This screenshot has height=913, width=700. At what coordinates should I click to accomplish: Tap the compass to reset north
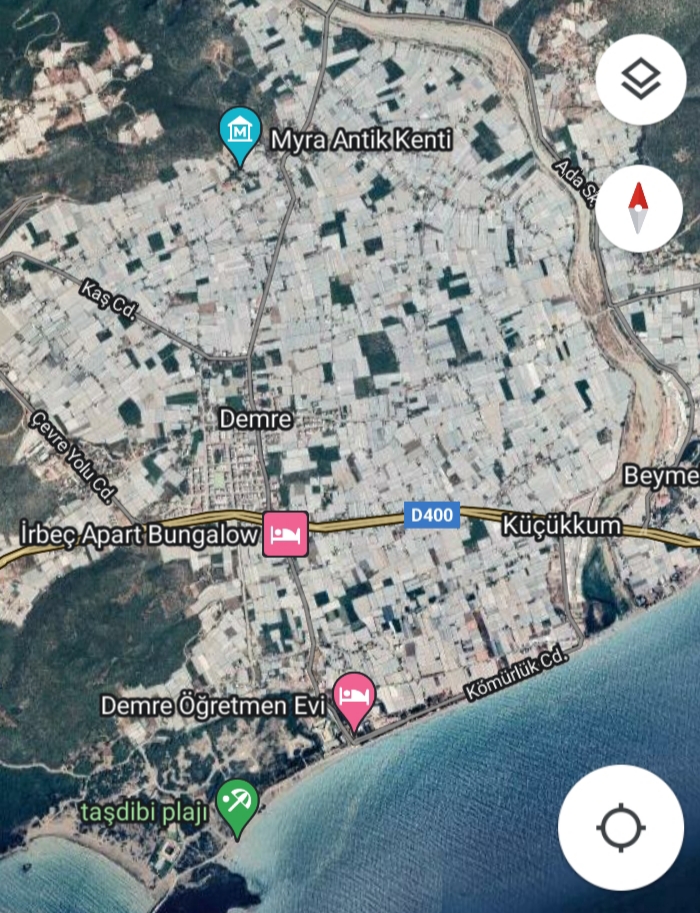[x=639, y=209]
